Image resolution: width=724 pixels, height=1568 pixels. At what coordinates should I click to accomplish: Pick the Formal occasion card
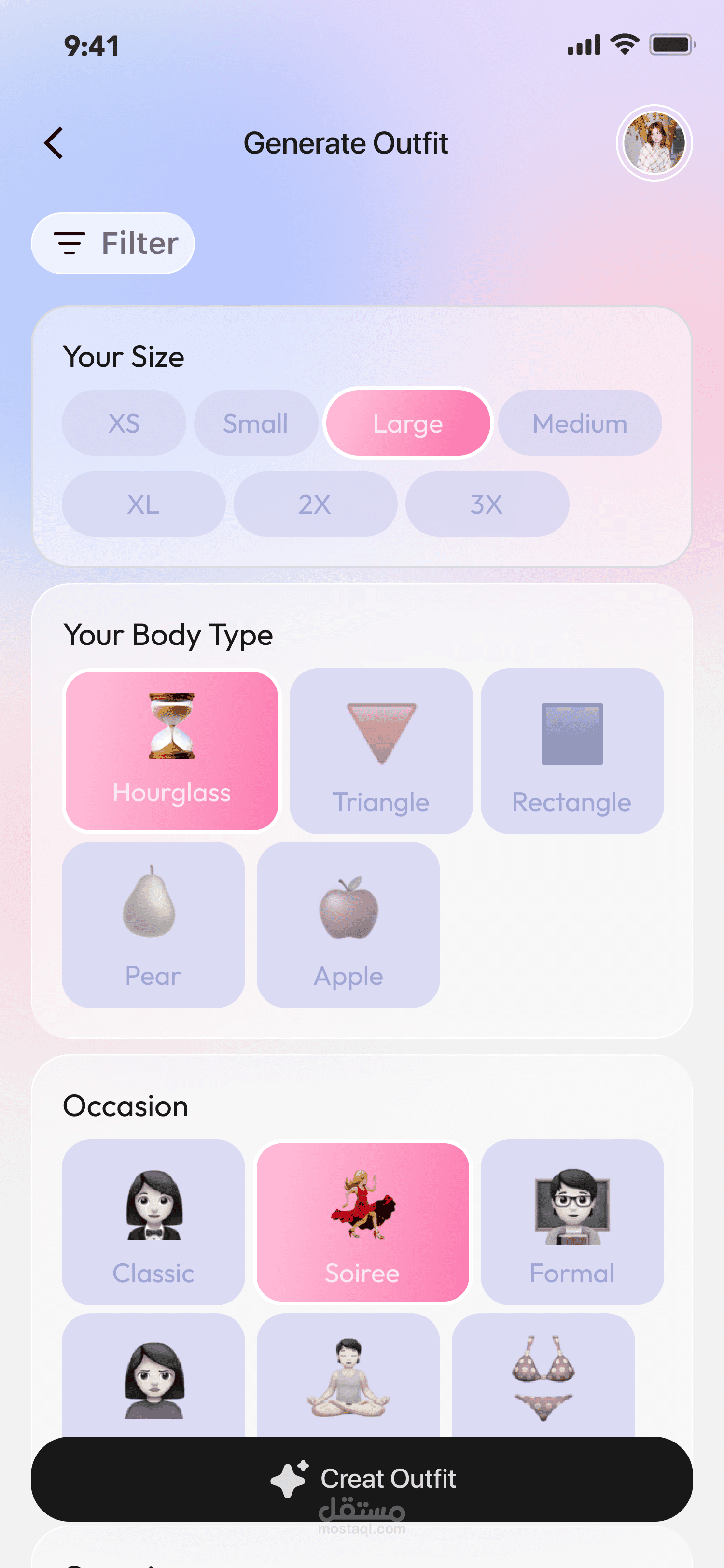(572, 1222)
